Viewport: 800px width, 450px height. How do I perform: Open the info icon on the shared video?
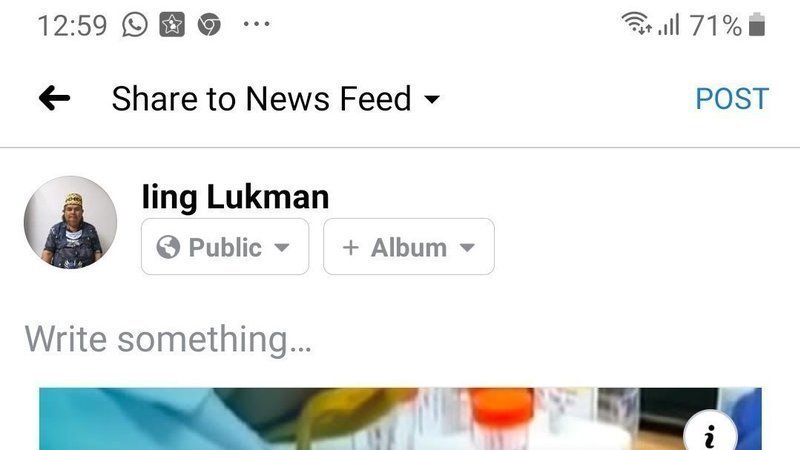point(710,435)
